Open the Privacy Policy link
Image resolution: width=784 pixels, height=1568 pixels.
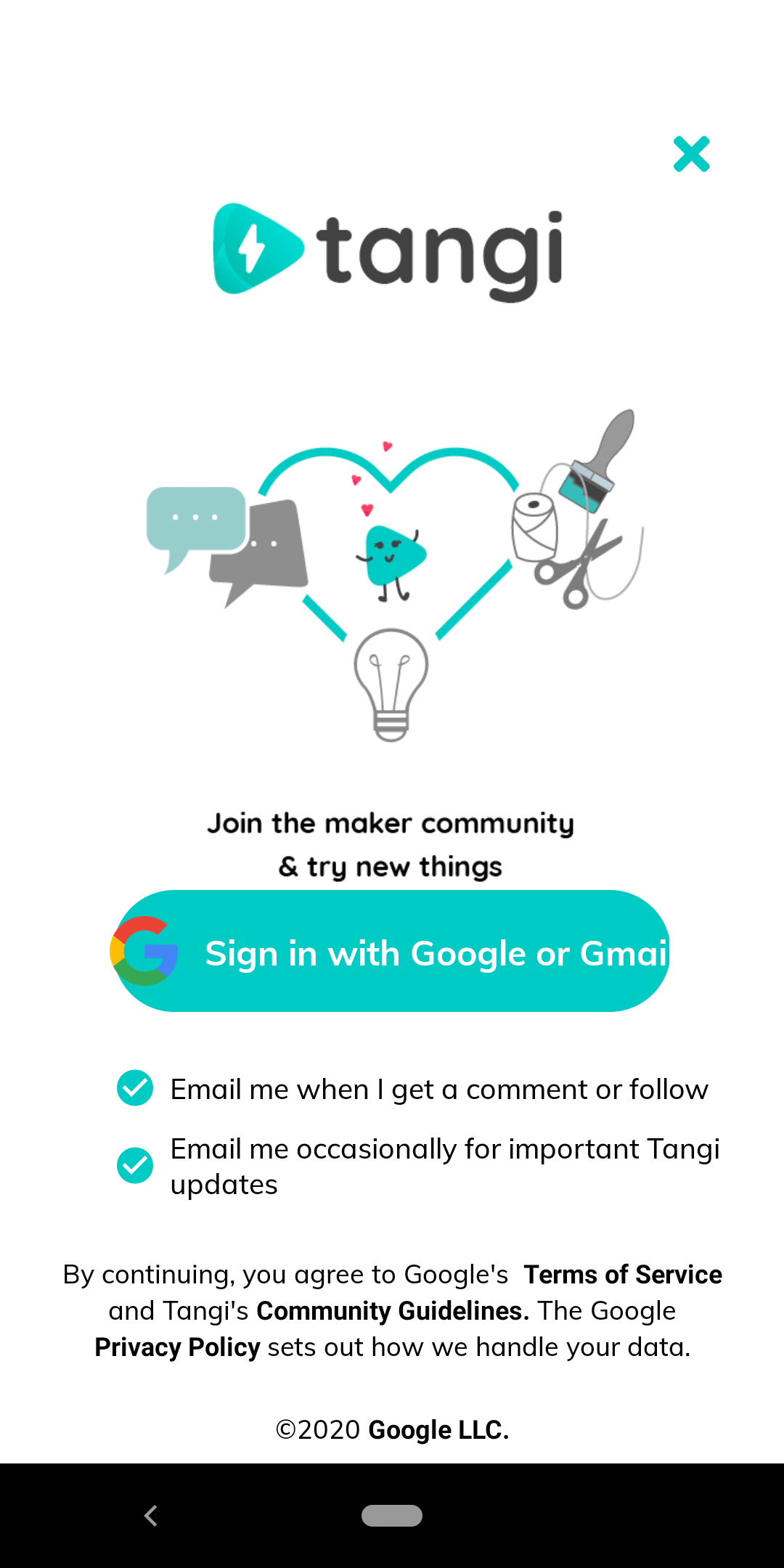pos(177,1347)
